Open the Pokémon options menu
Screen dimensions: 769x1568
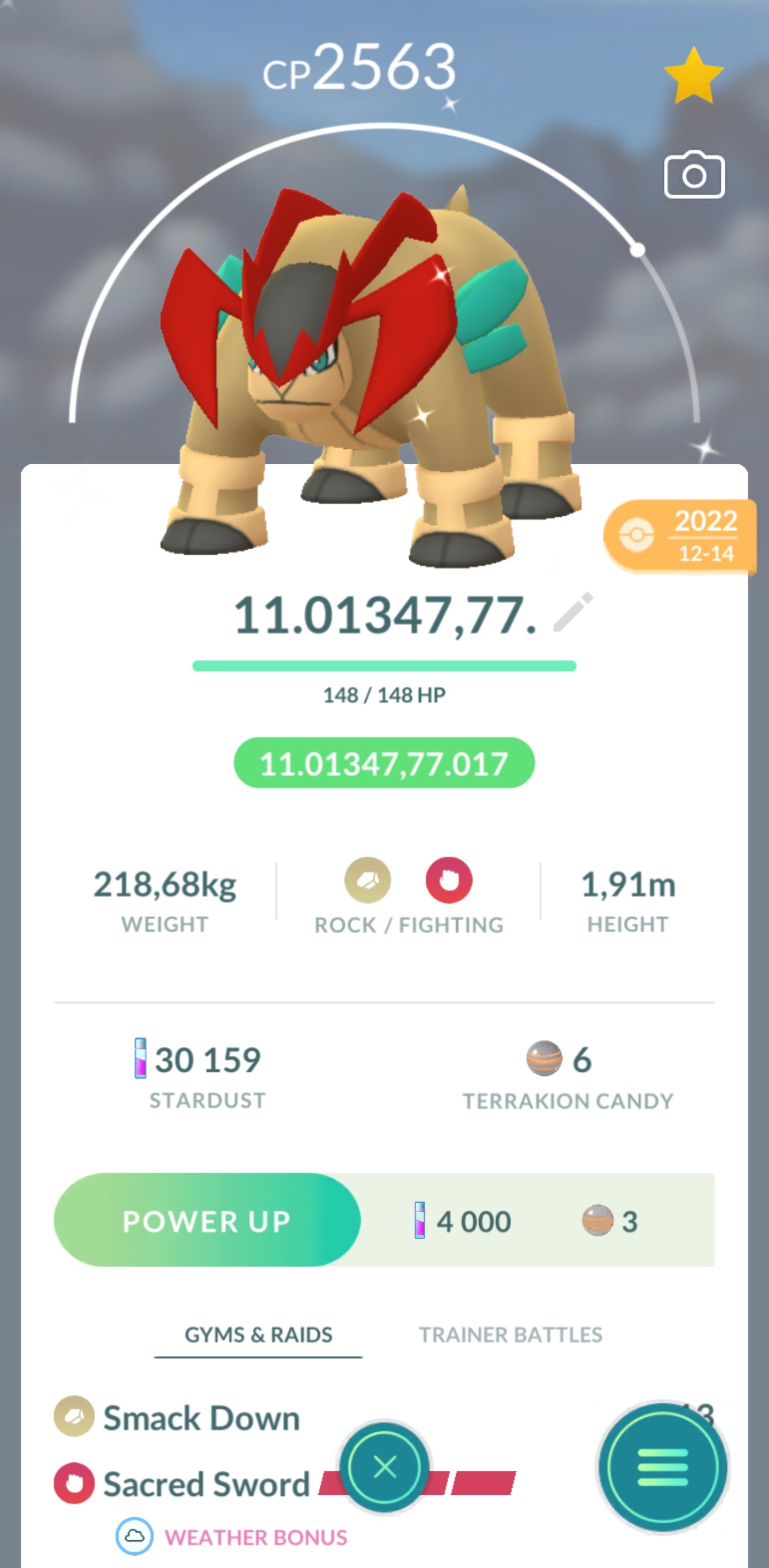pos(662,1468)
